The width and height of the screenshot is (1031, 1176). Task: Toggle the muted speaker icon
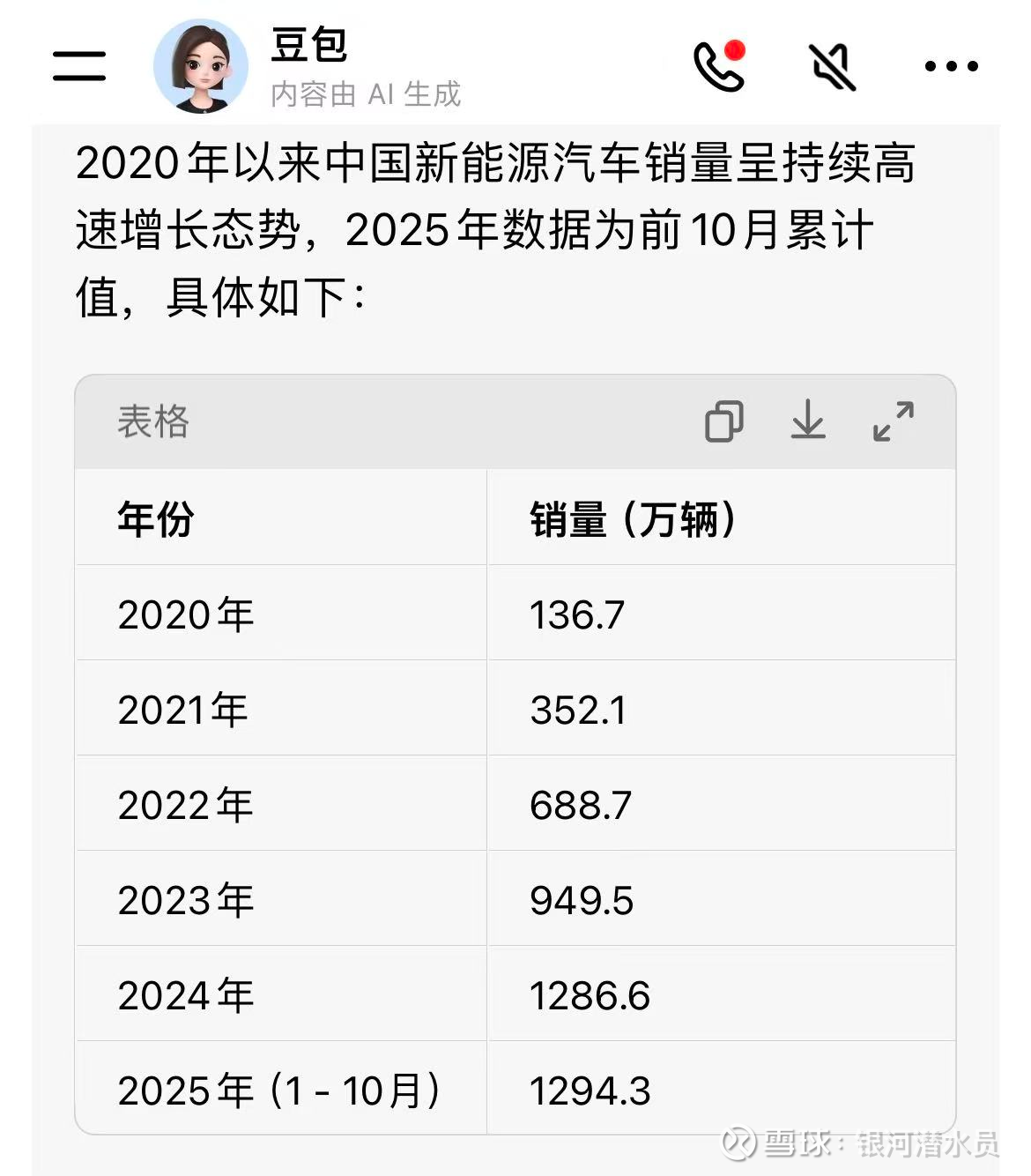[833, 65]
